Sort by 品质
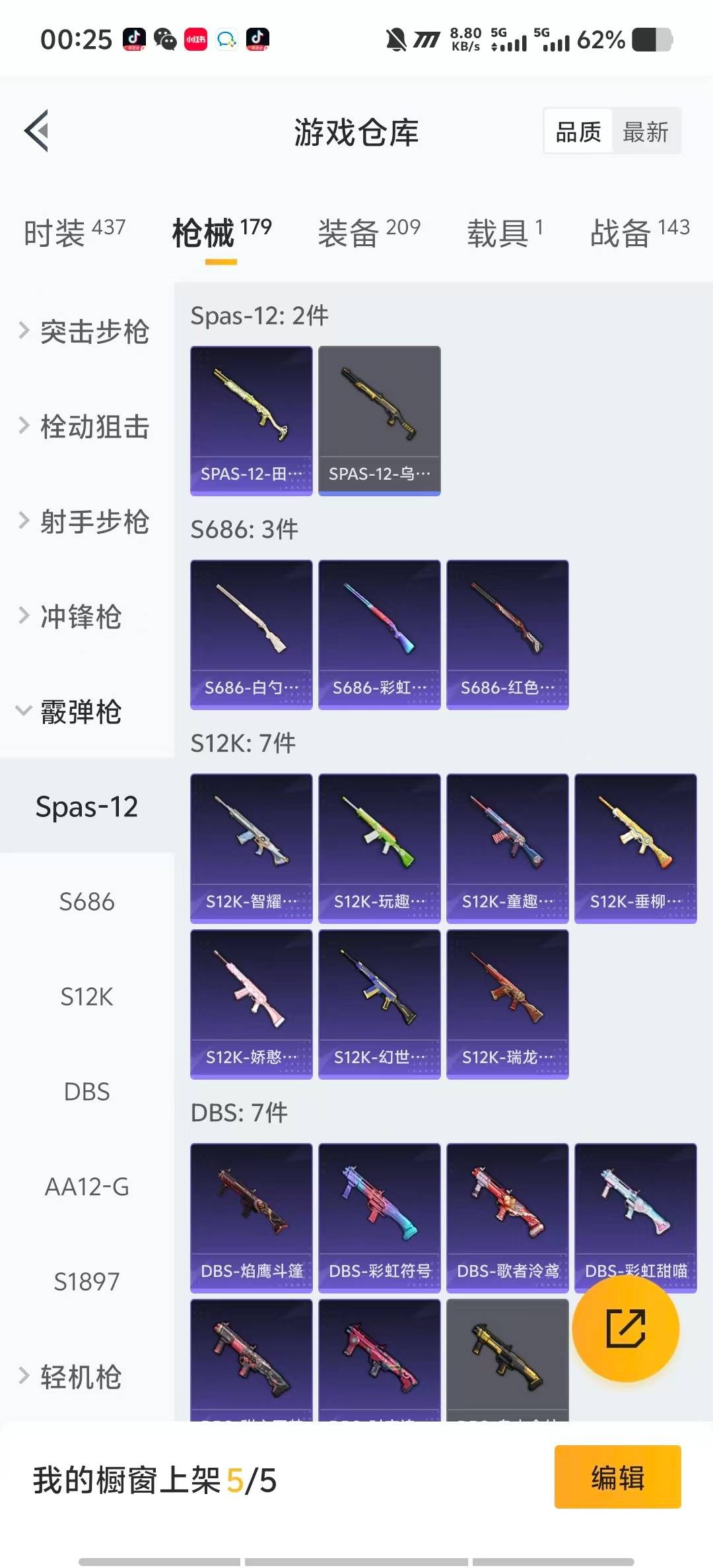Screen dimensions: 713x1568 [x=578, y=132]
